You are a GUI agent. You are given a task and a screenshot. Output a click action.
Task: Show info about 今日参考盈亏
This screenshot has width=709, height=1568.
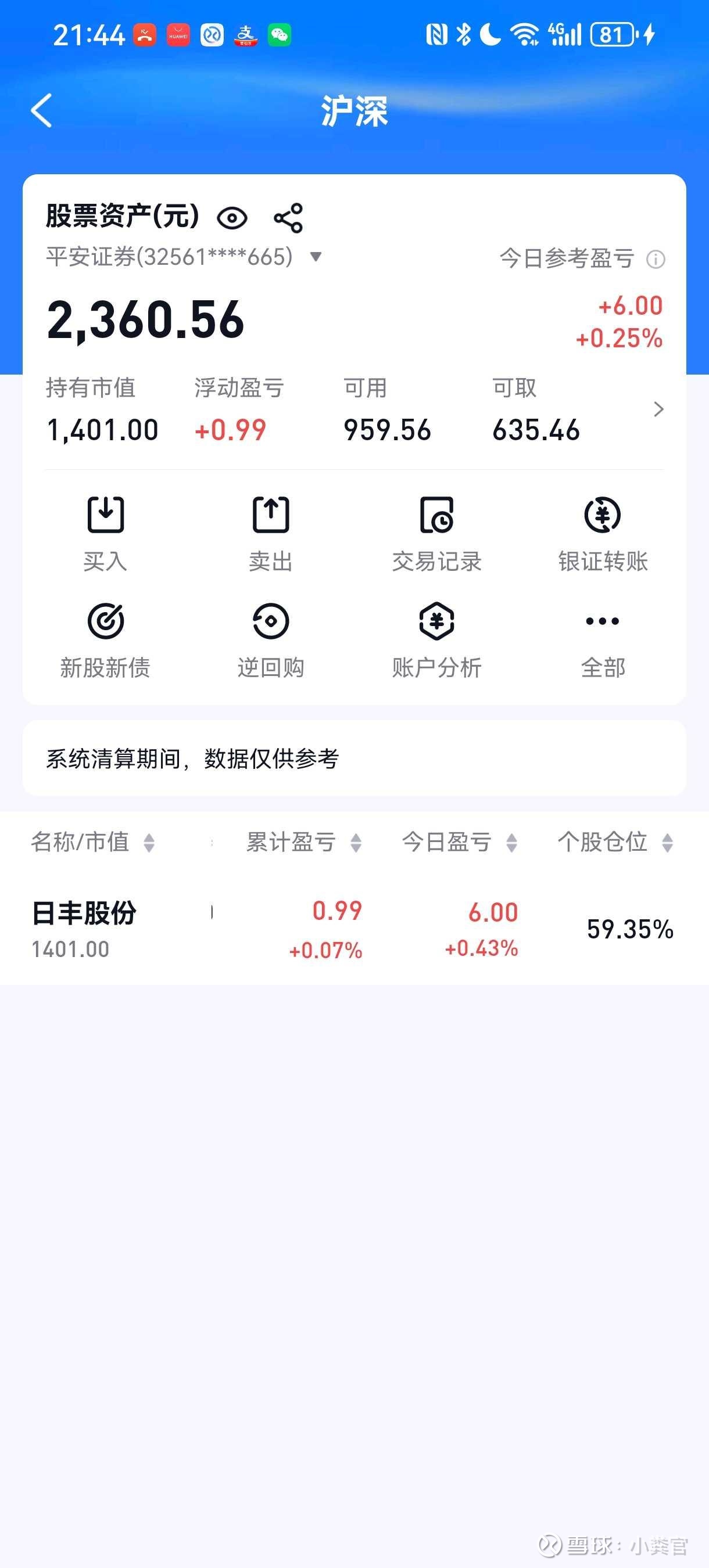(x=656, y=260)
